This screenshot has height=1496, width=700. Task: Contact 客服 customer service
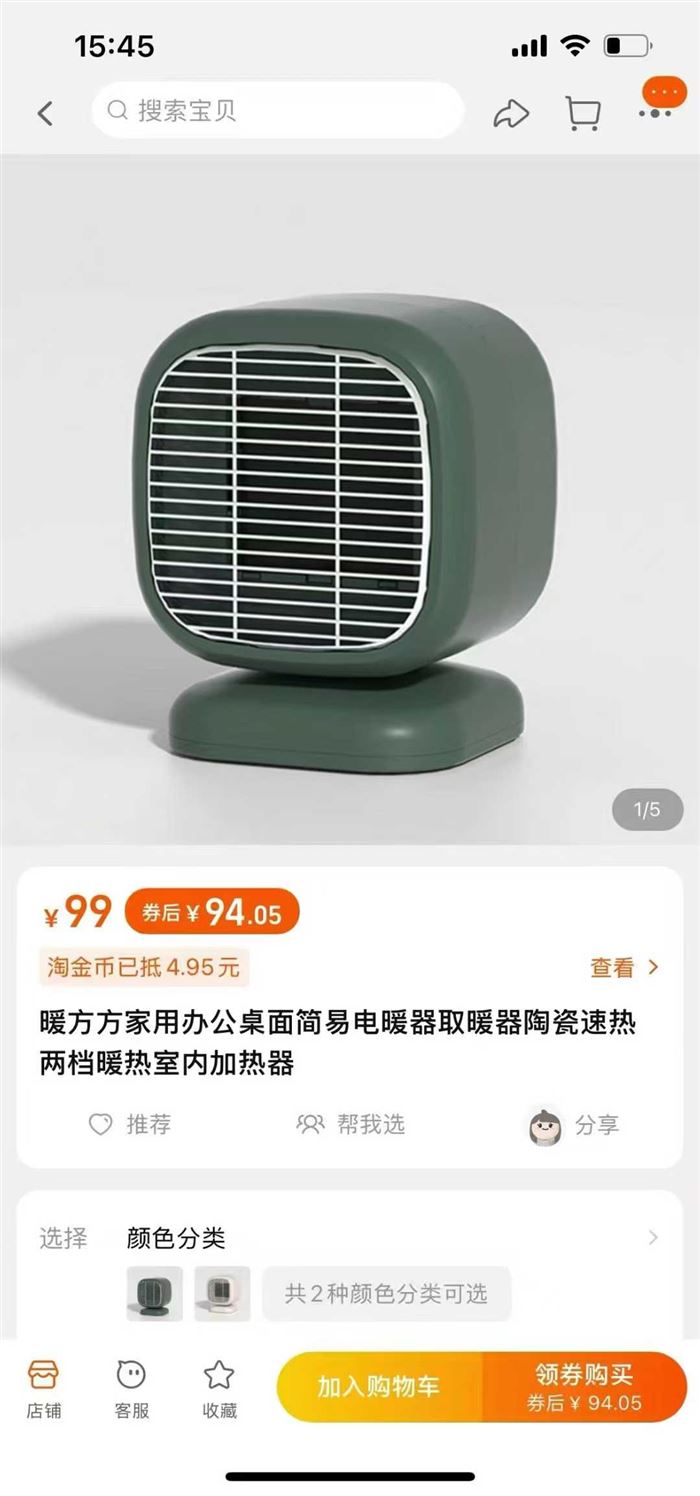point(131,1388)
